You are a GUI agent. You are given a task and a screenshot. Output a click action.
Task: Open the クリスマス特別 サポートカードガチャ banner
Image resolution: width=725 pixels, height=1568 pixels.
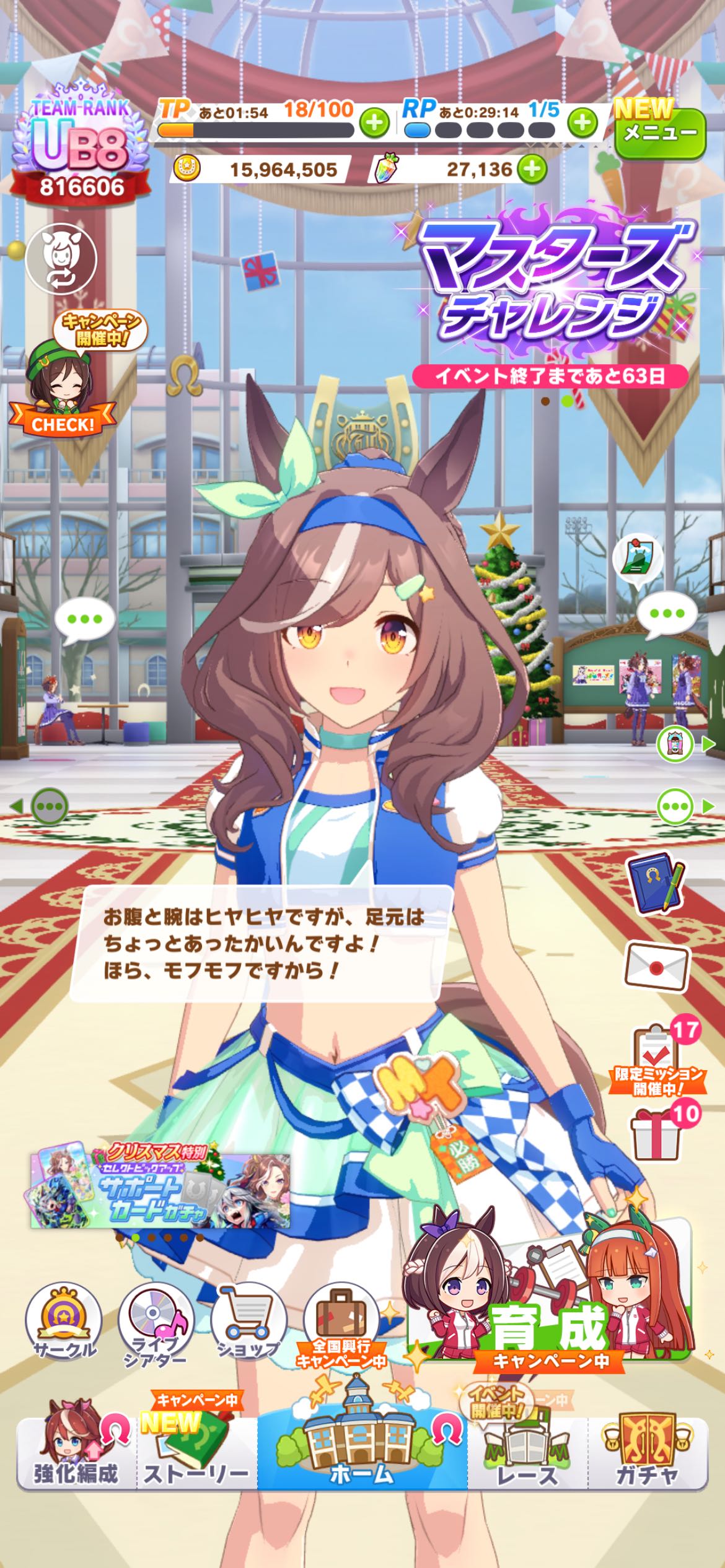[x=160, y=1191]
